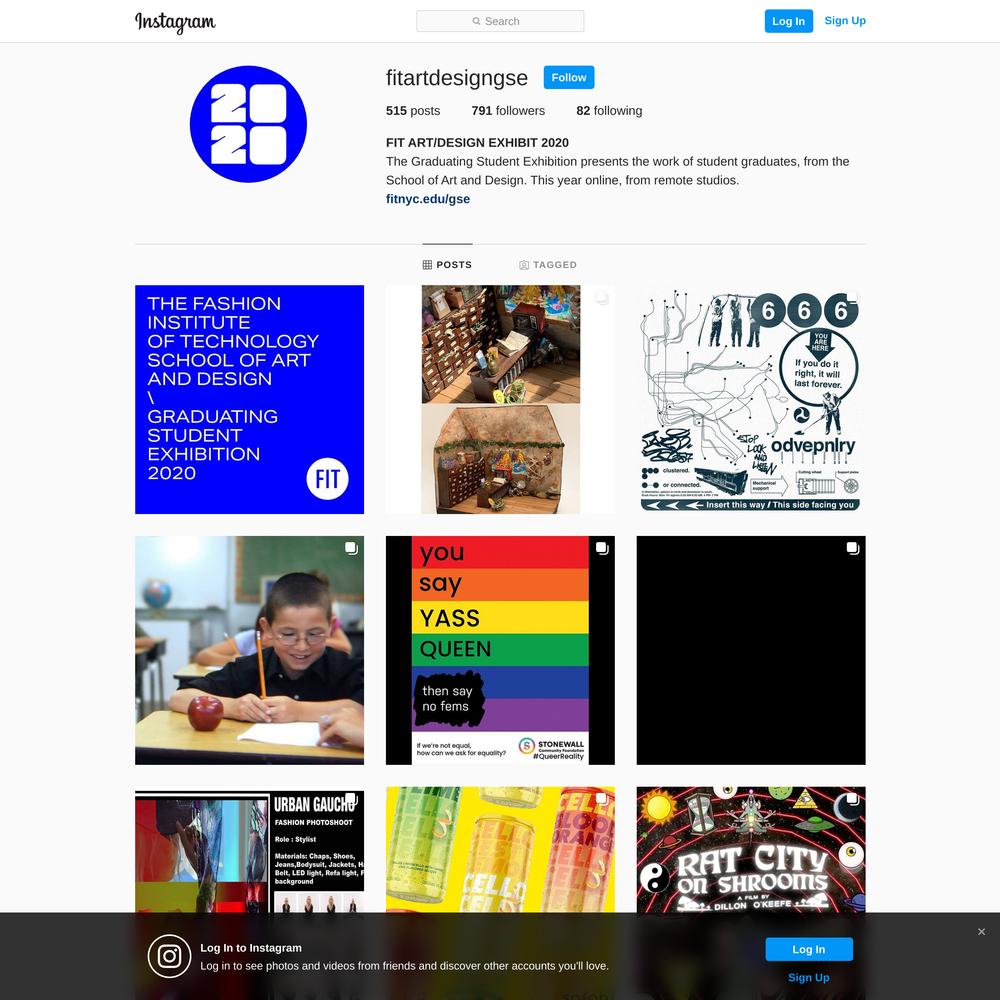Open the blue Graduating Student Exhibition post
The height and width of the screenshot is (1000, 1000).
(249, 399)
